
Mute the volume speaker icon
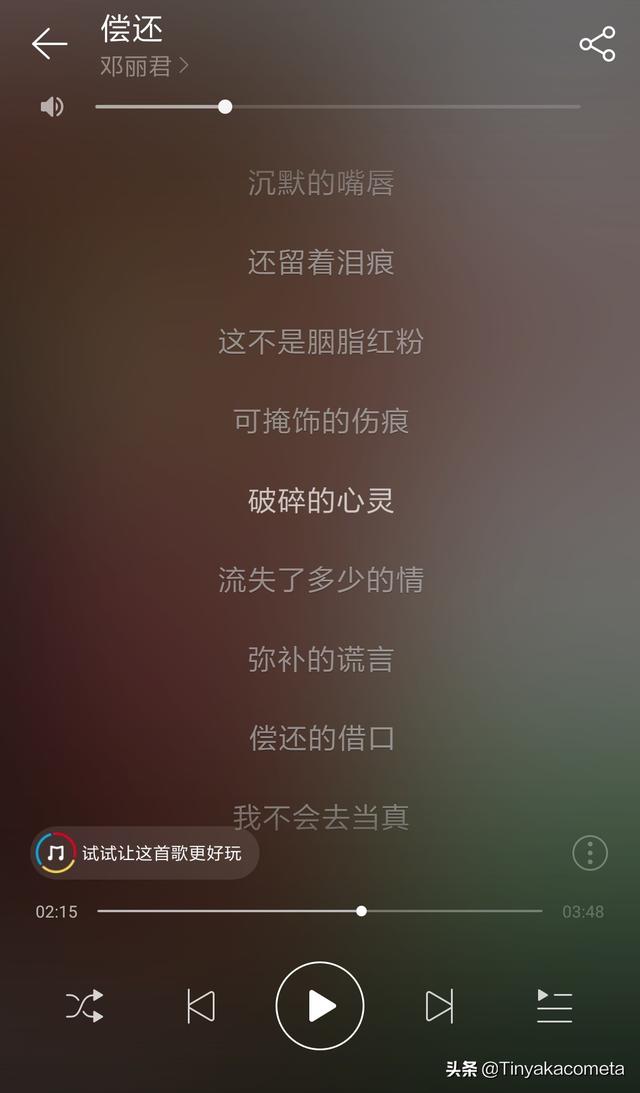pos(52,107)
